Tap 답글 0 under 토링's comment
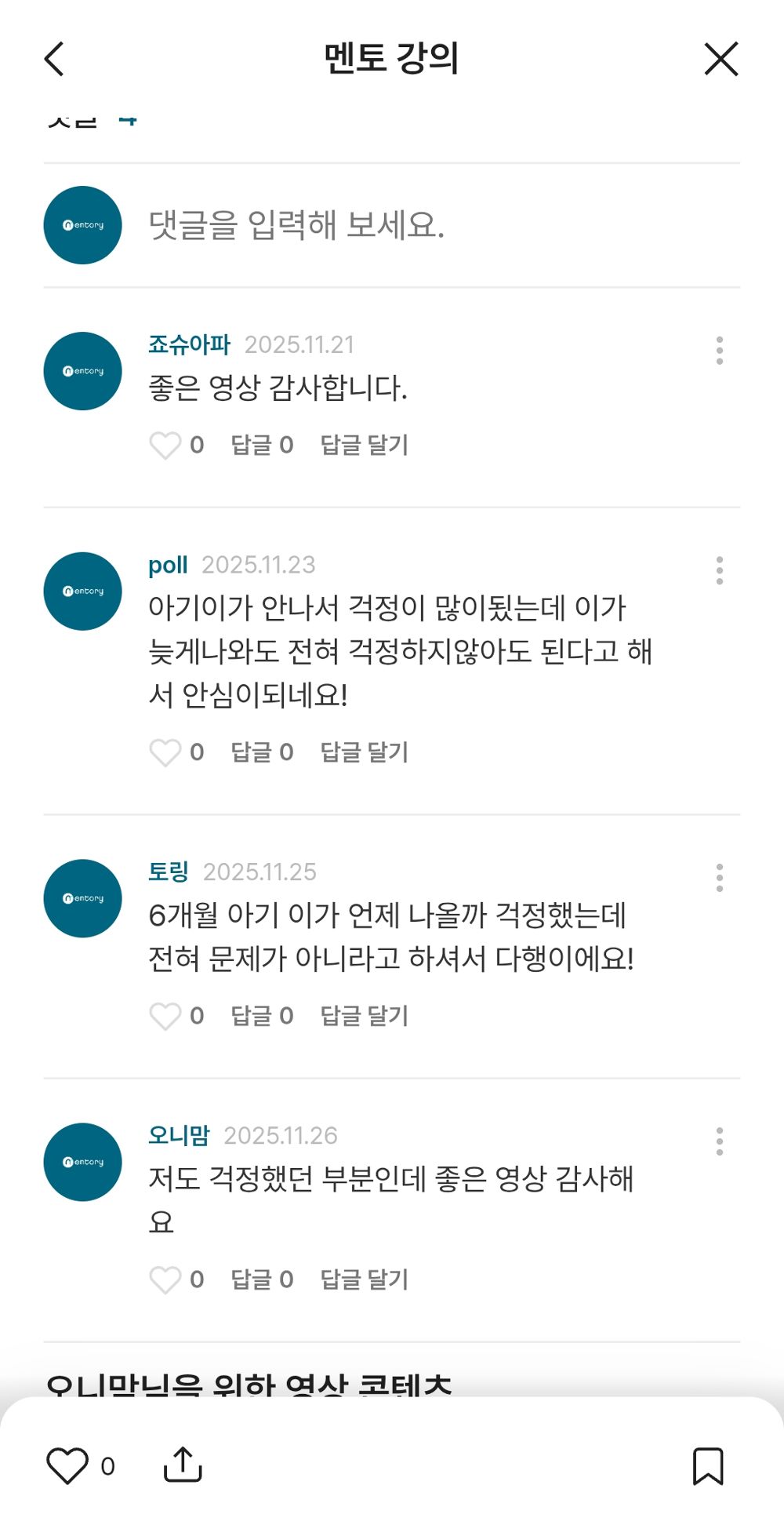Viewport: 784px width, 1536px height. (x=261, y=1016)
